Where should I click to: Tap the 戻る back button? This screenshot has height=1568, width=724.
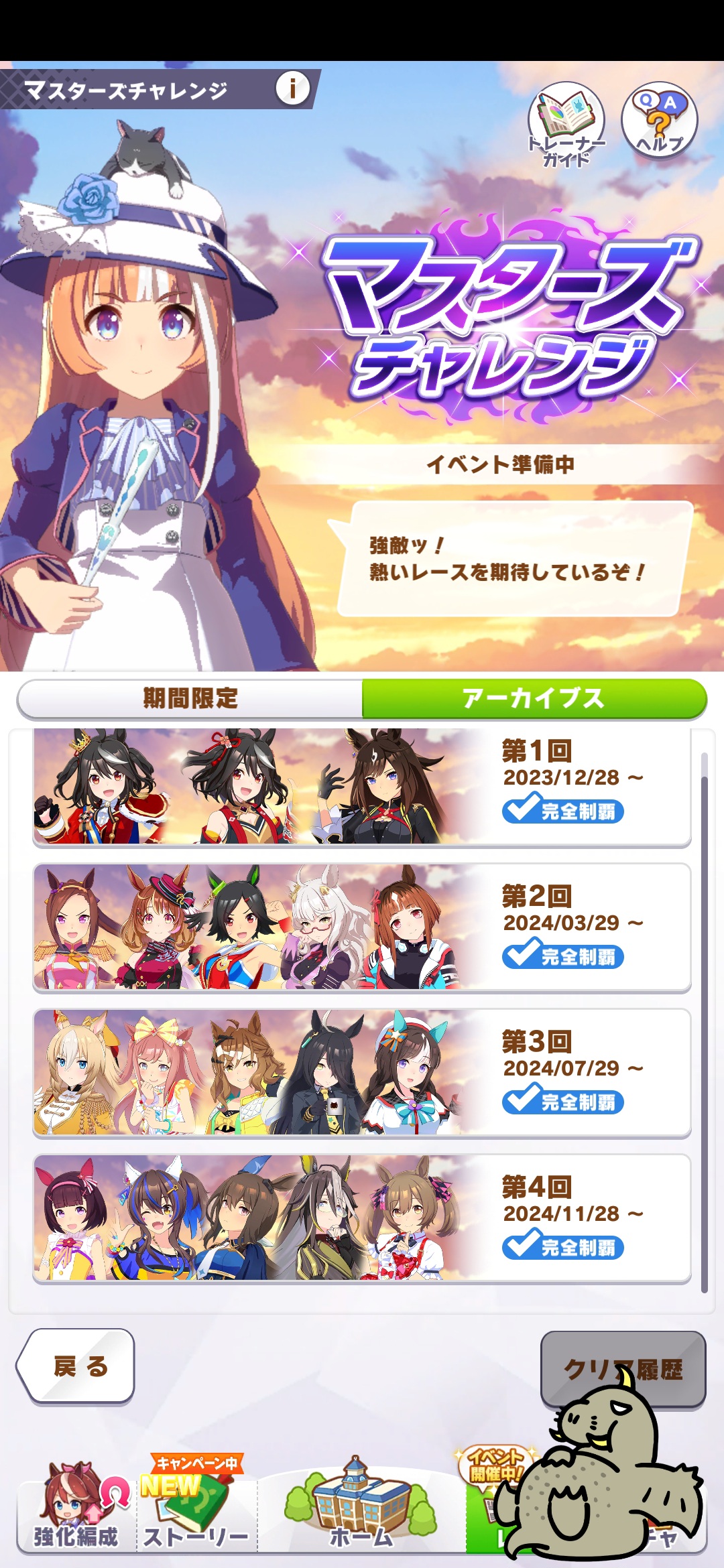pyautogui.click(x=78, y=1366)
